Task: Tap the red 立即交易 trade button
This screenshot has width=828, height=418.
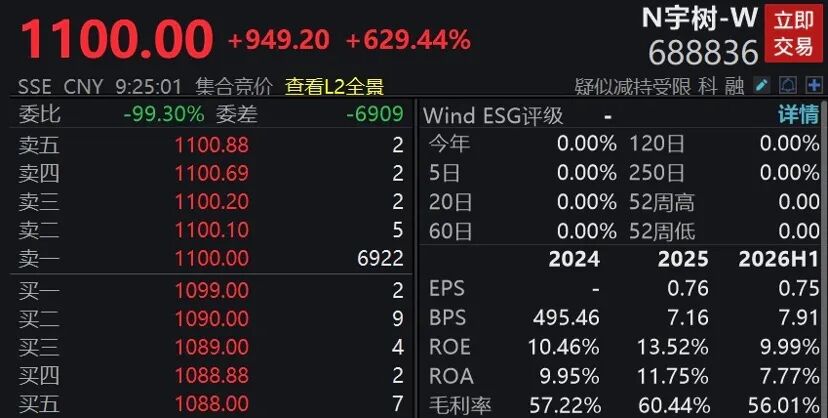Action: click(794, 34)
